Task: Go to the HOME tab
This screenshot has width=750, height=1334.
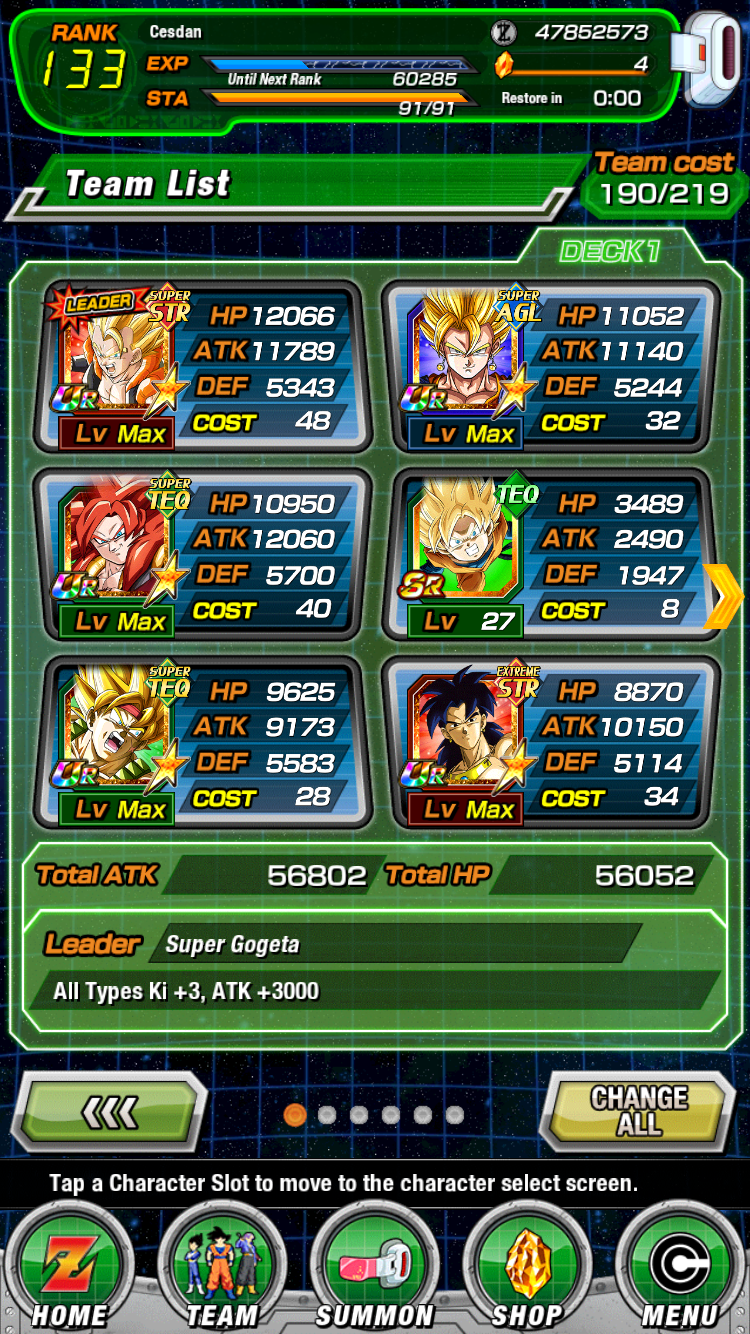Action: [x=68, y=1268]
